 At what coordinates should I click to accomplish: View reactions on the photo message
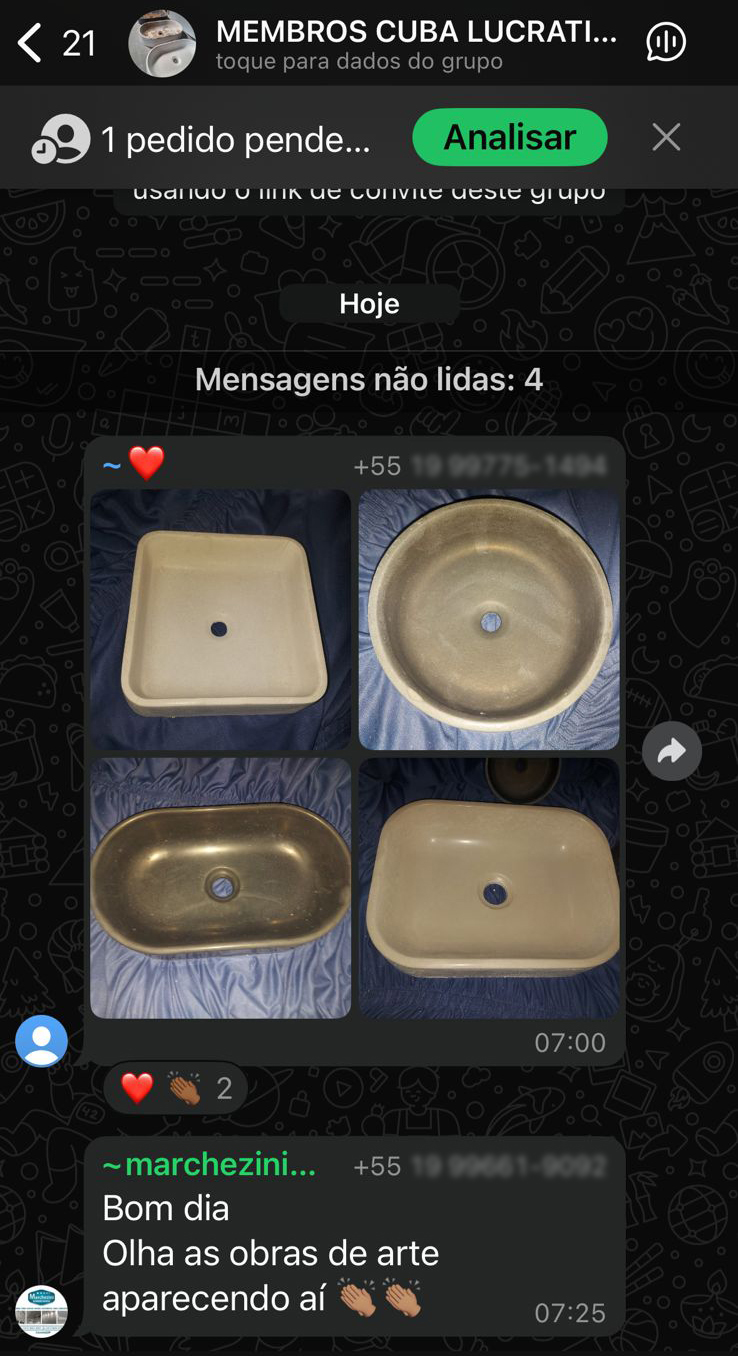[176, 1088]
